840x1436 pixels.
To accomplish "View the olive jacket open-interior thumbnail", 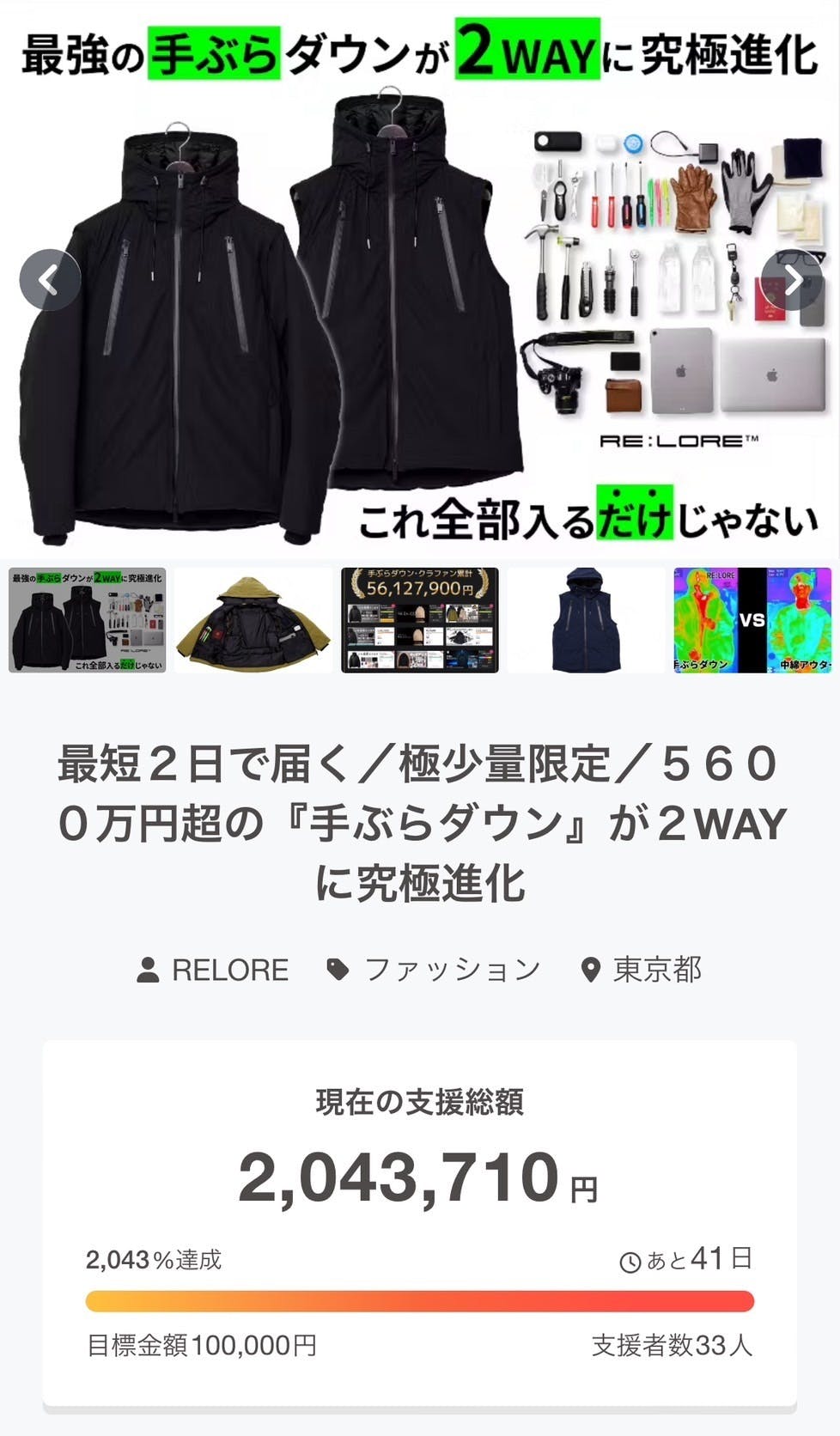I will point(253,619).
